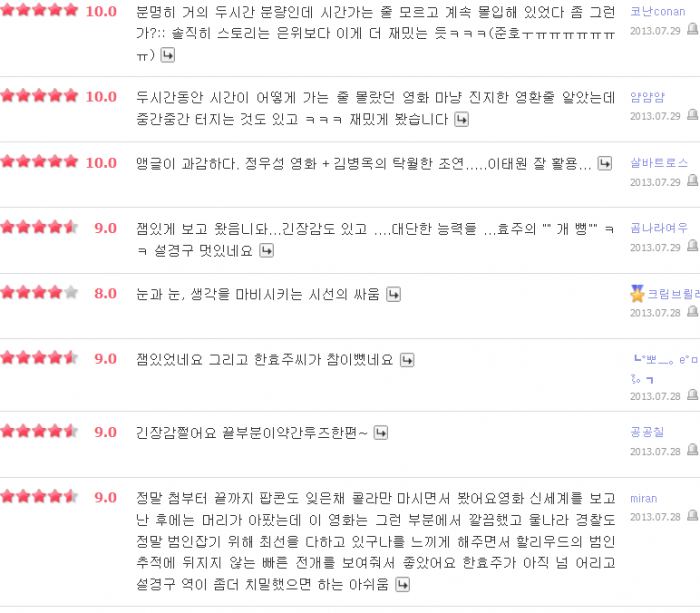Screen dimensions: 700x613
Task: Expand the long review ending 하는 아쉬움
Action: (x=403, y=584)
